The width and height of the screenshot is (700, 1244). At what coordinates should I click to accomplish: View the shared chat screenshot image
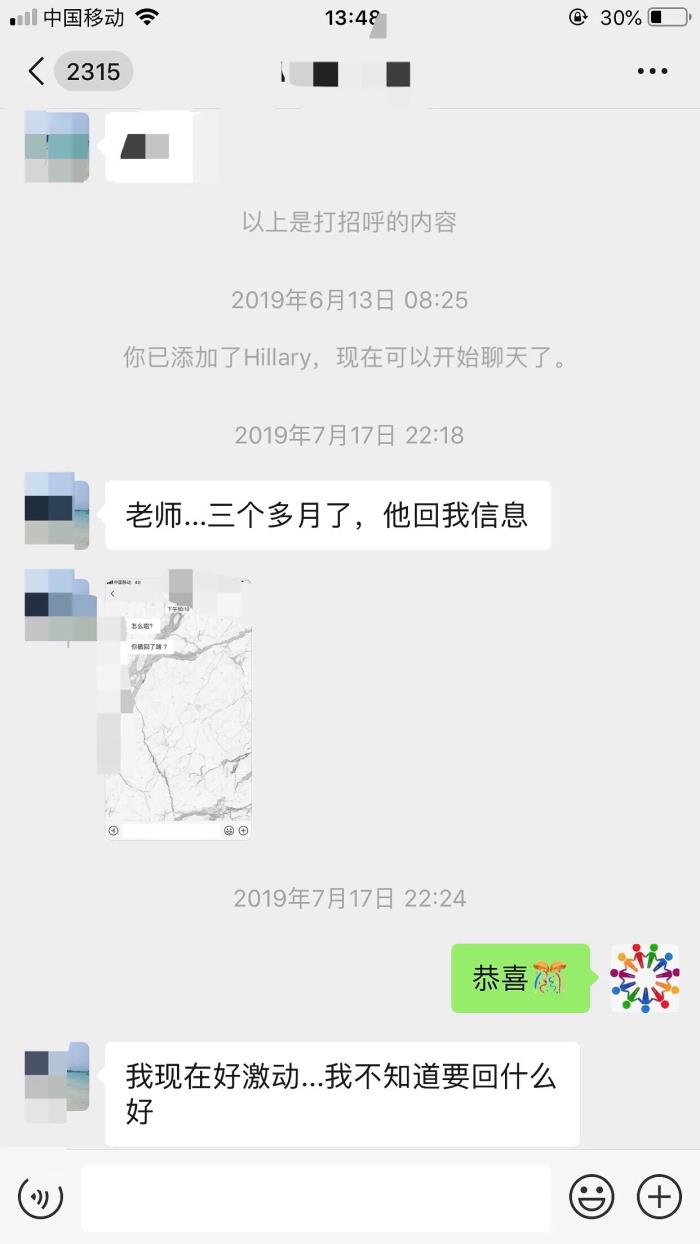coord(178,706)
